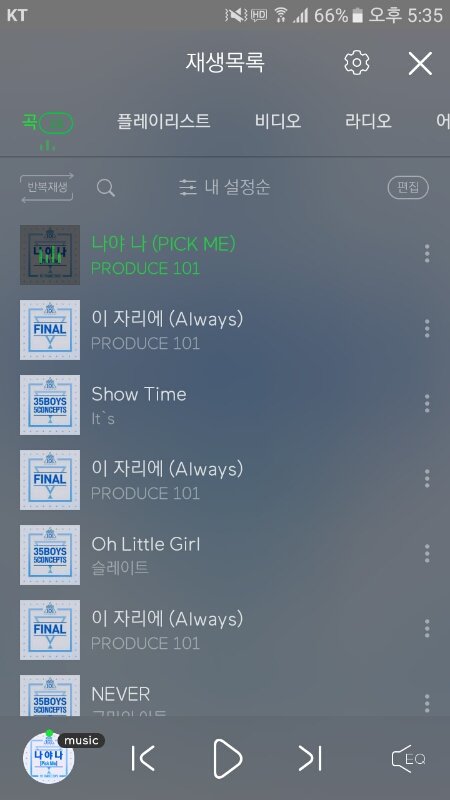Toggle the 반복재생 repeat mode

[x=47, y=188]
